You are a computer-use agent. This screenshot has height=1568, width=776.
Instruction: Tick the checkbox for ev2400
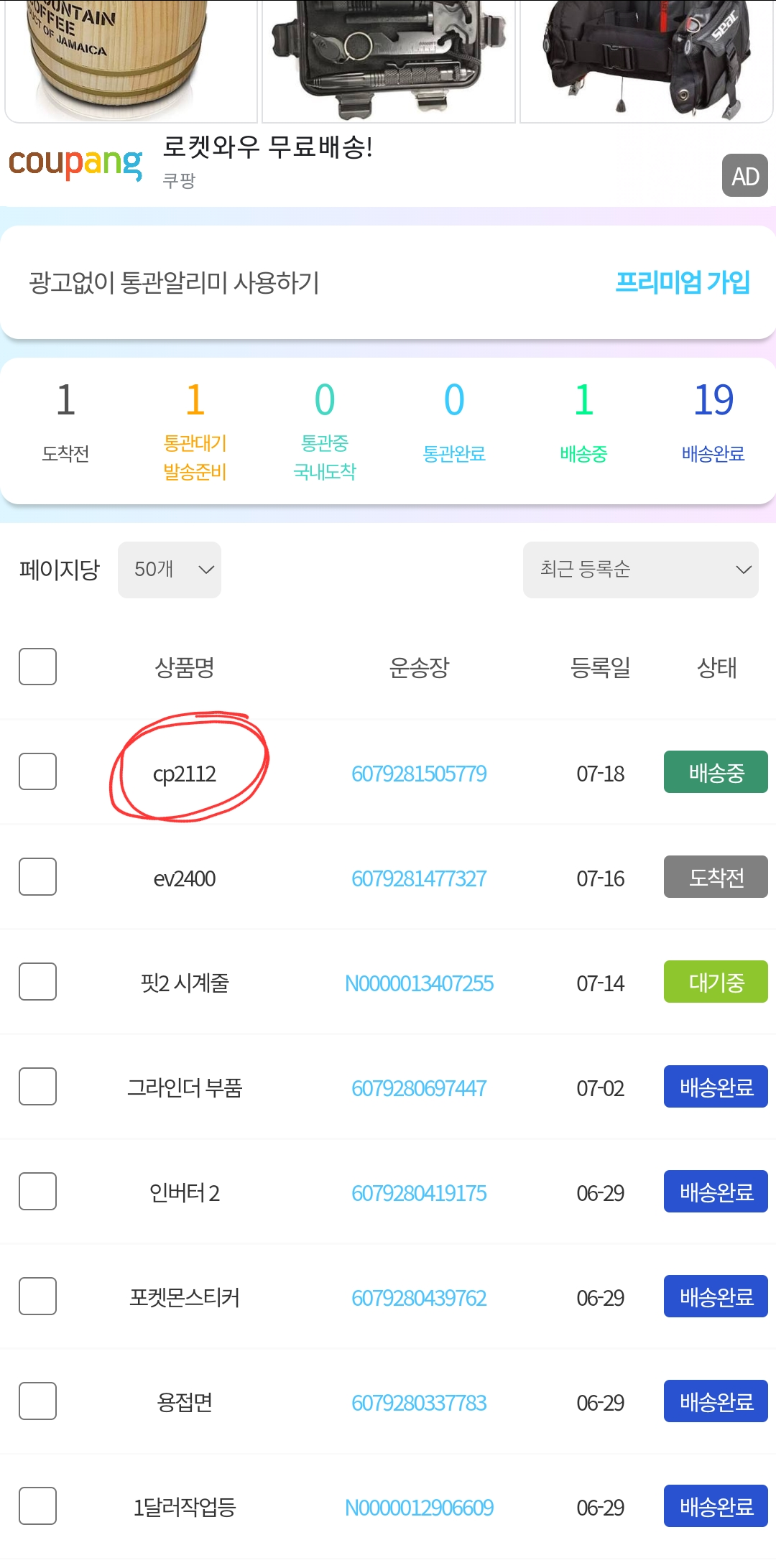[x=38, y=876]
